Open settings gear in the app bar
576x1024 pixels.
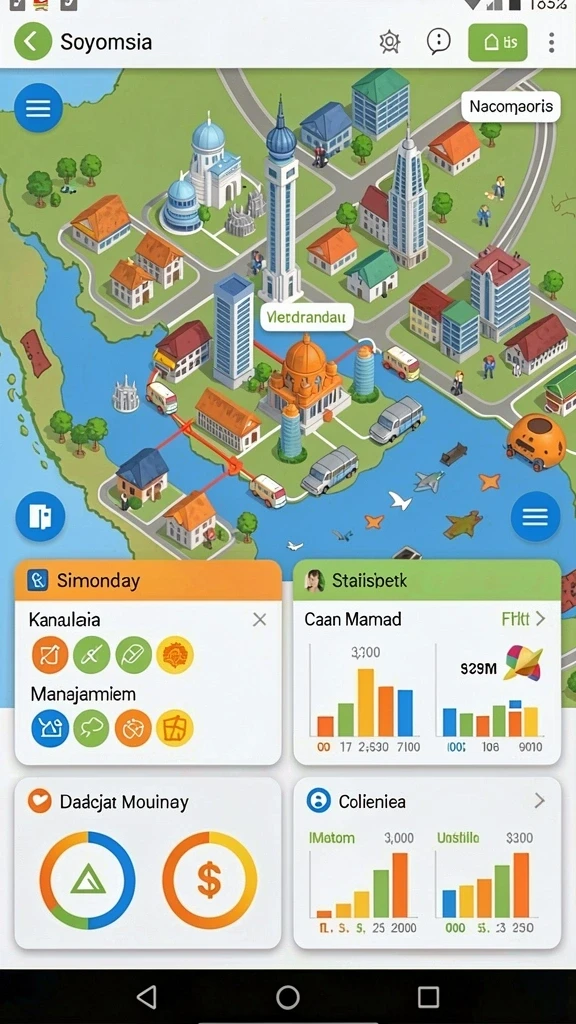tap(389, 42)
